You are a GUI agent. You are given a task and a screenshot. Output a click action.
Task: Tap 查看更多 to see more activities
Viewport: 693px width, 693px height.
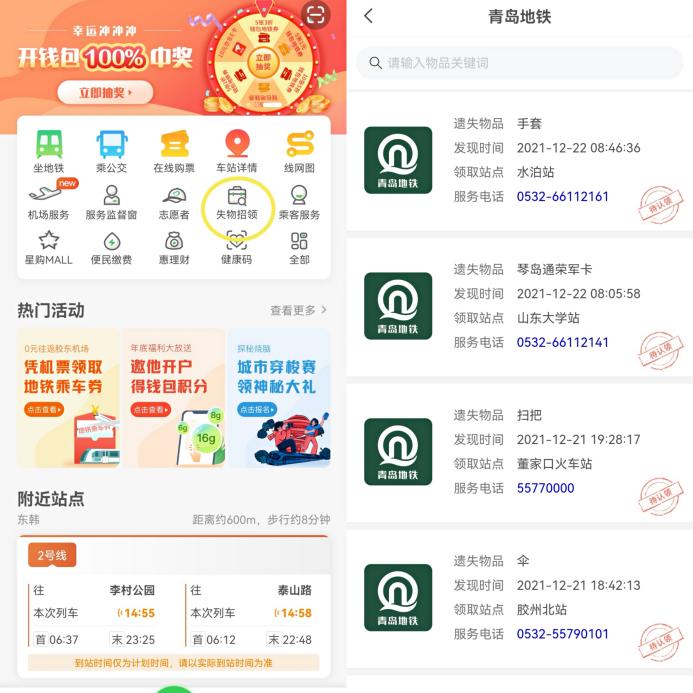[x=298, y=310]
